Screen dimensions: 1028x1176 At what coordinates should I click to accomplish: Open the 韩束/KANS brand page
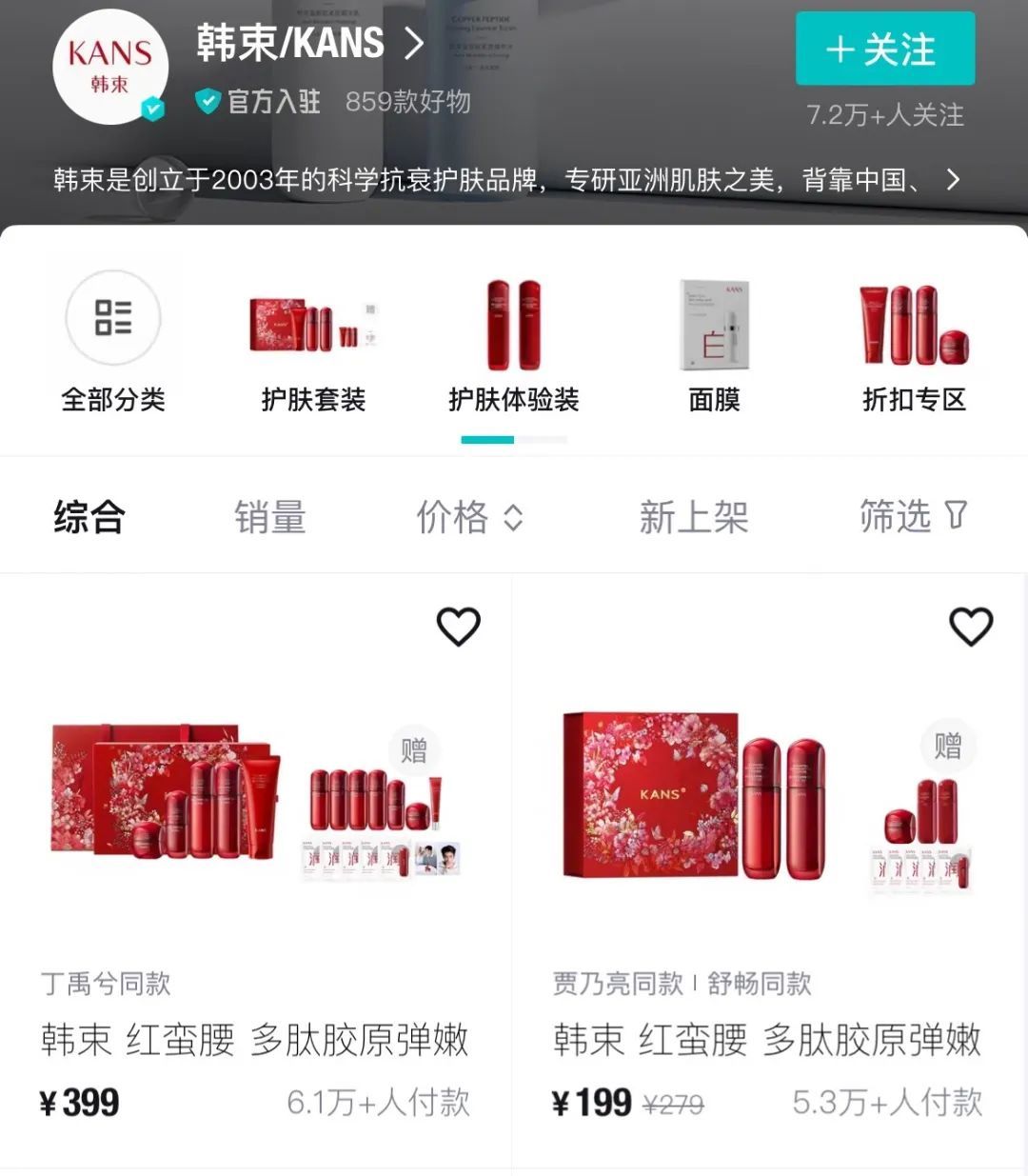tap(308, 44)
